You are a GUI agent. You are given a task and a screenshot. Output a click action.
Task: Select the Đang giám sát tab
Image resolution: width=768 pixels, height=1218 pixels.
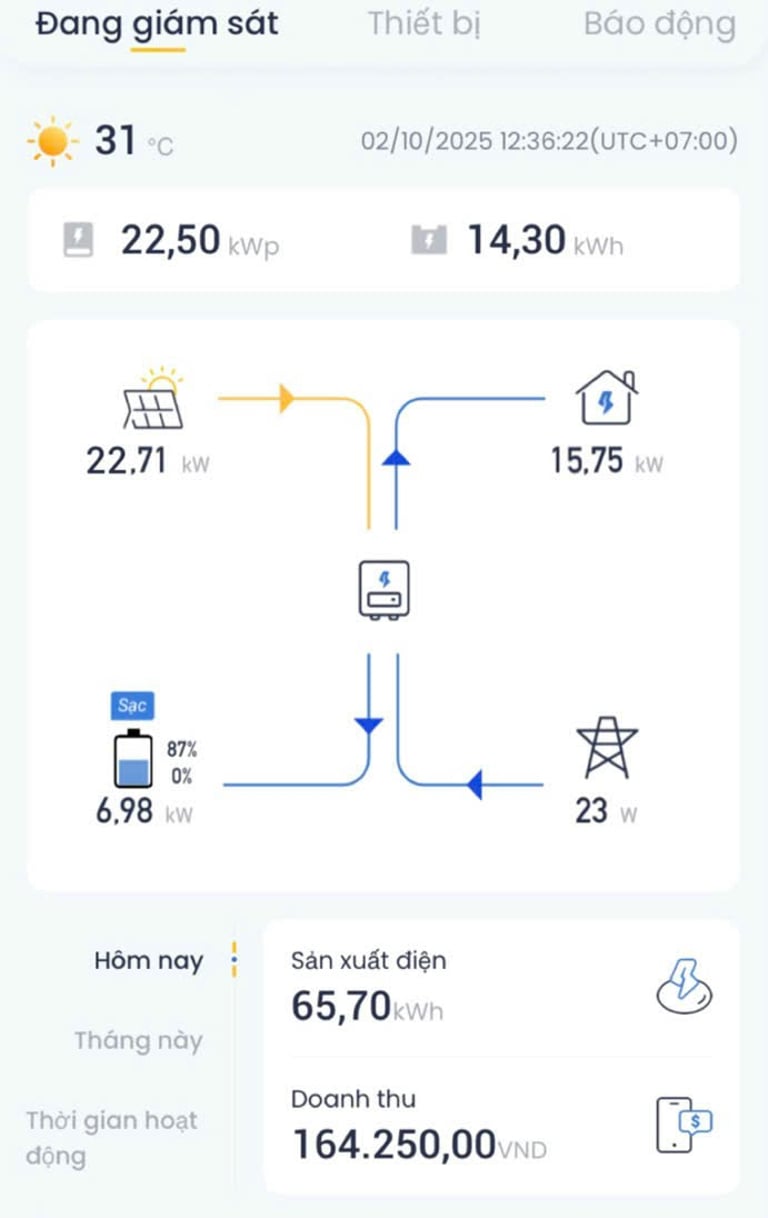[157, 24]
